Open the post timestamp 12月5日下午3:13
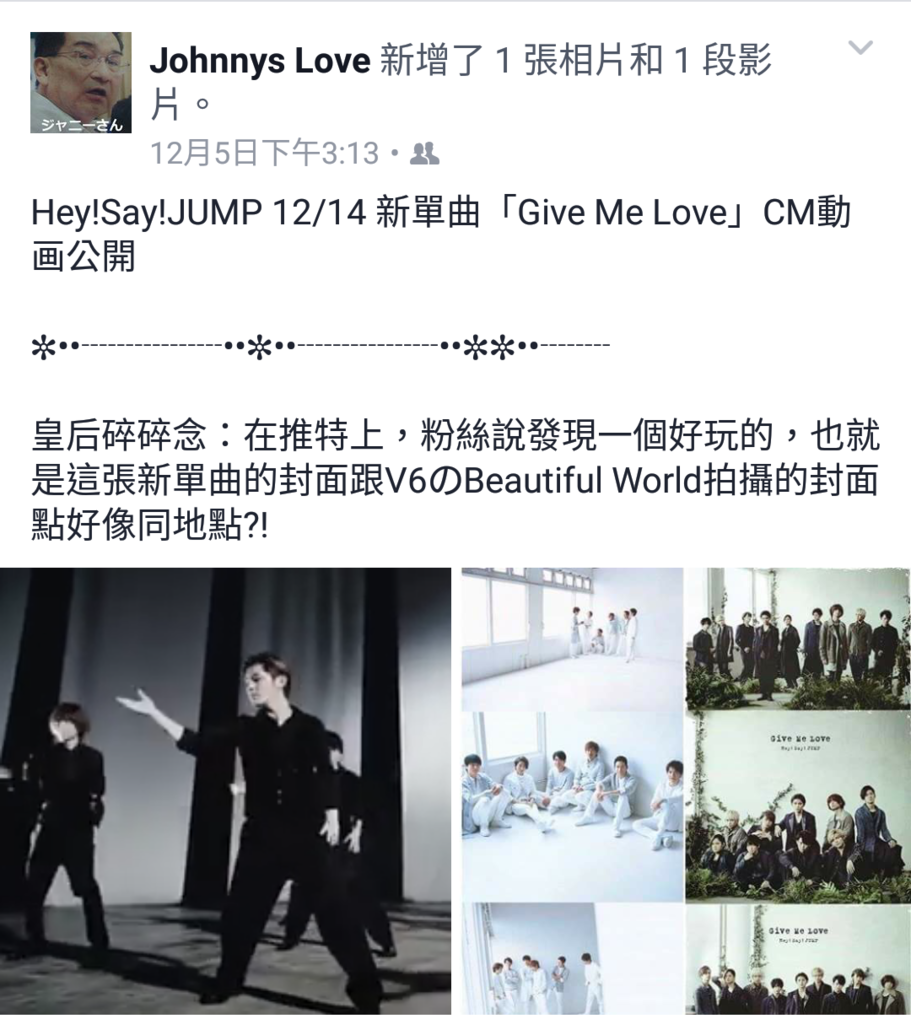This screenshot has width=911, height=1024. 265,153
